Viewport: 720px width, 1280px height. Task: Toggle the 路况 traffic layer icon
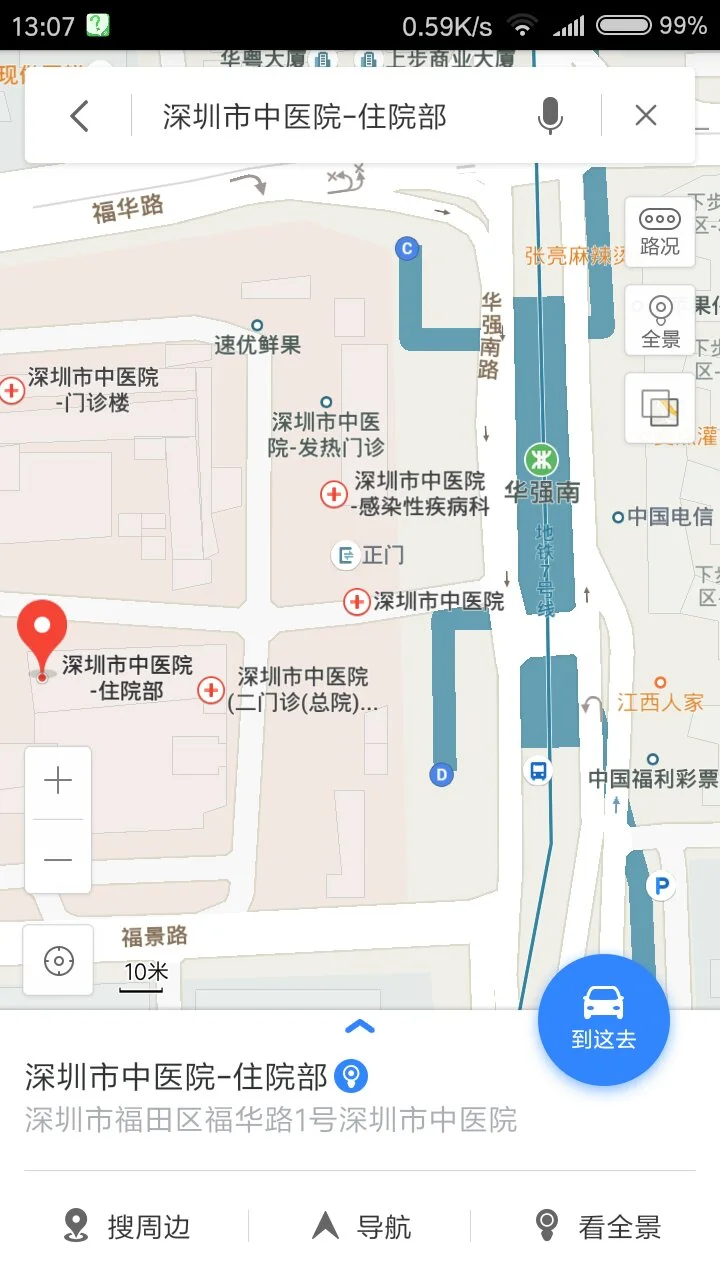point(659,232)
